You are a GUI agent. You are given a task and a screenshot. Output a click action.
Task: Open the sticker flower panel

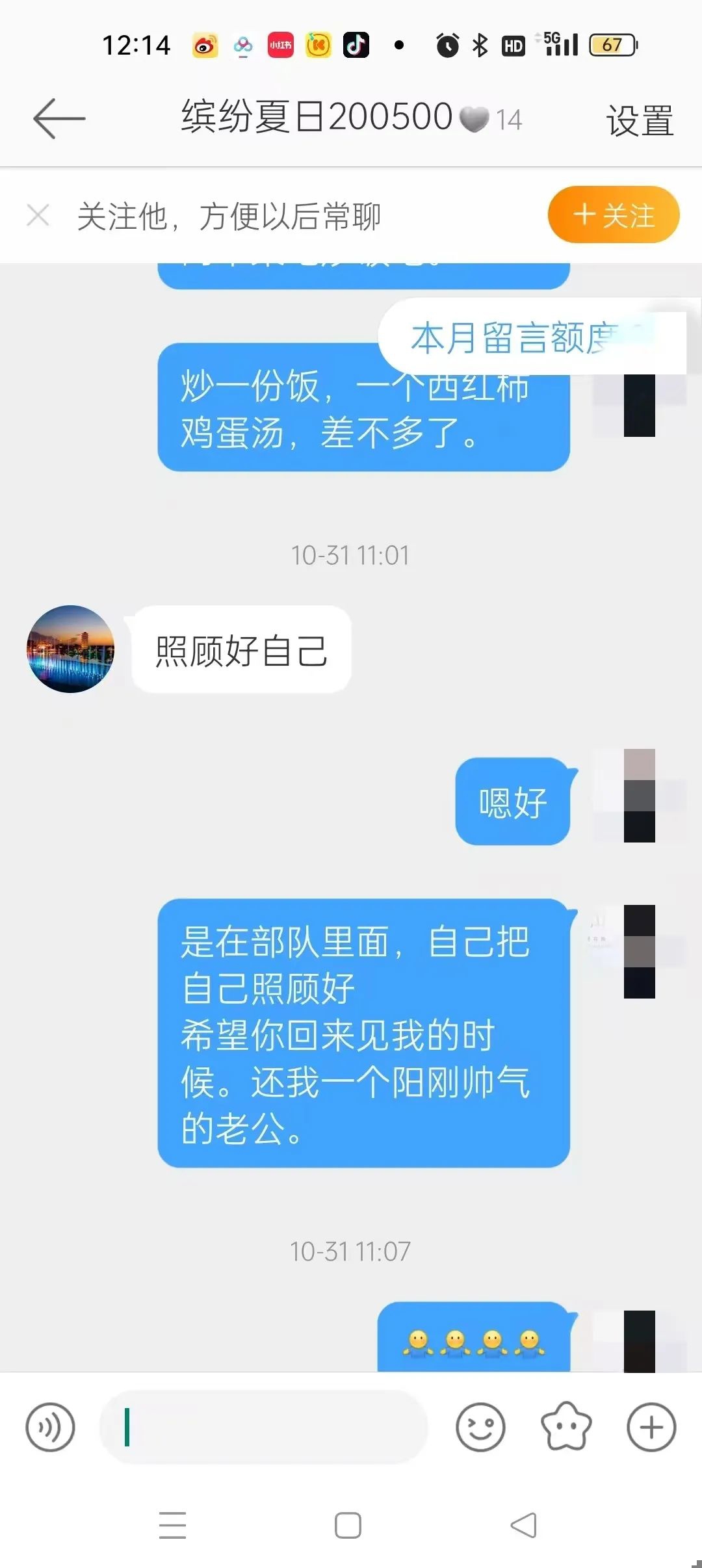point(566,1427)
